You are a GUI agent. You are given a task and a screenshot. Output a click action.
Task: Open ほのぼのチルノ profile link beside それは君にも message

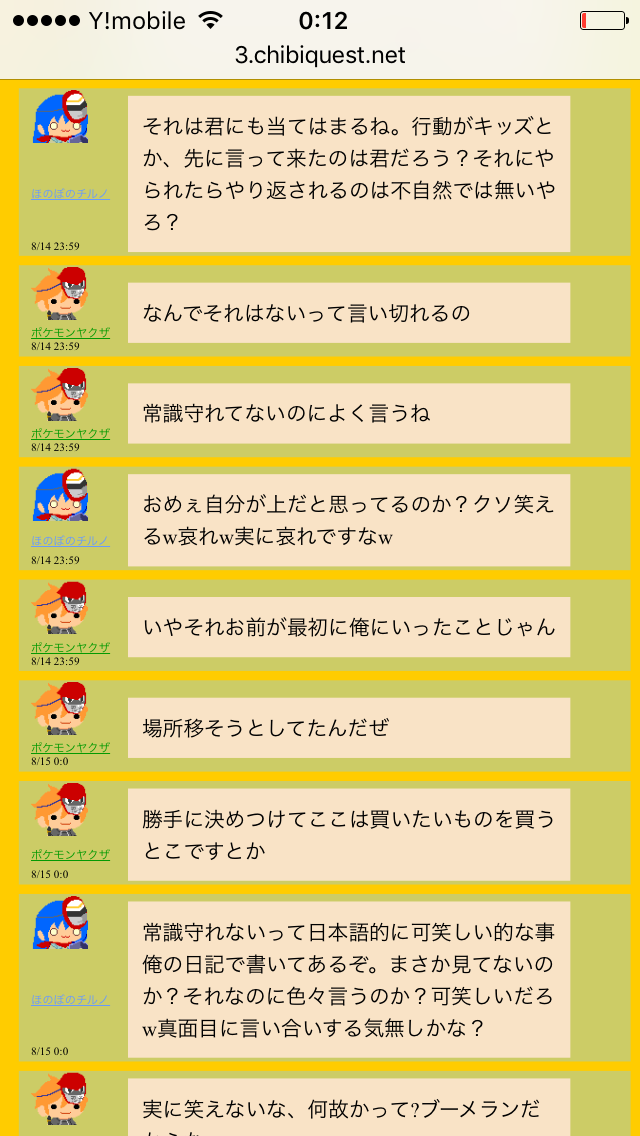pos(70,193)
